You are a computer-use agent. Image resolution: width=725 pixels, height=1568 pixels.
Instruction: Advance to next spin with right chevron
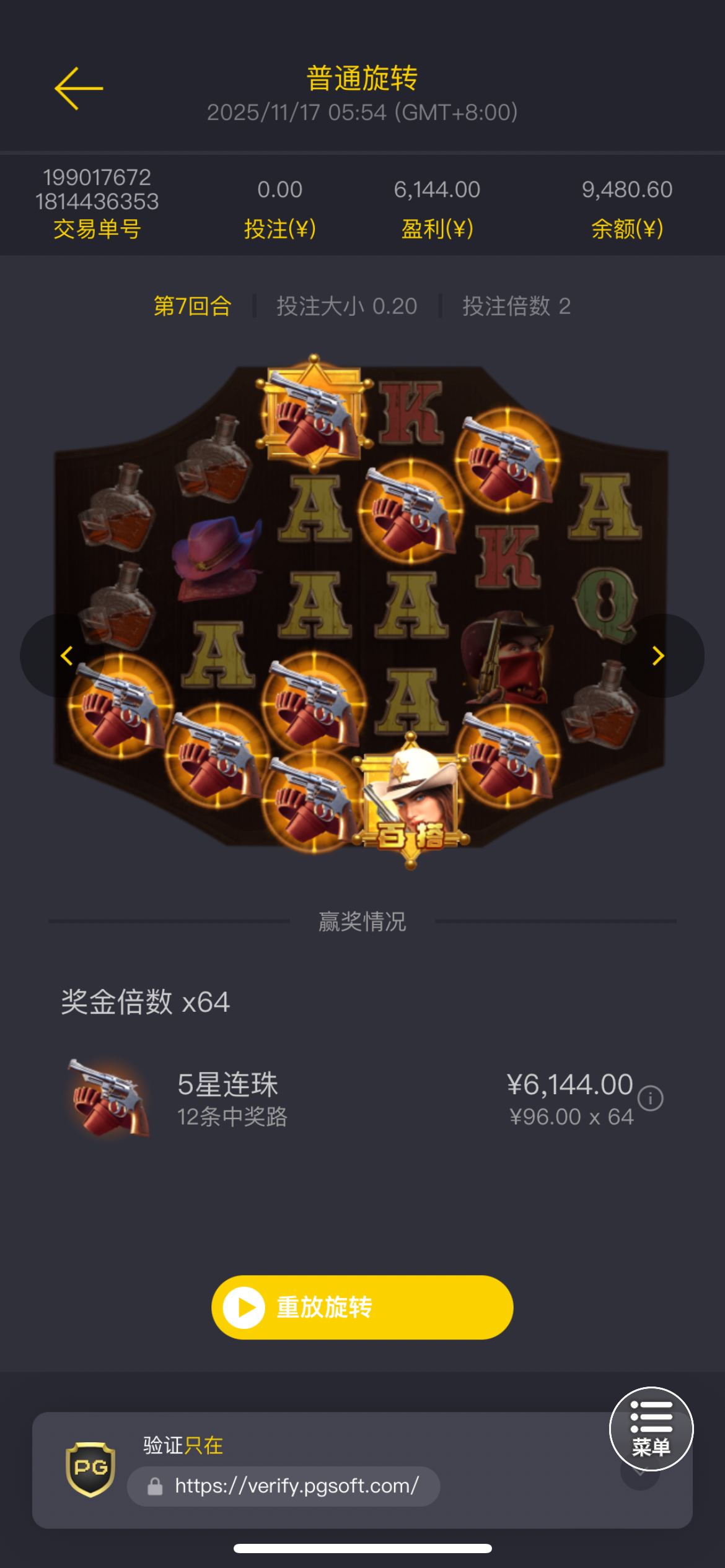tap(658, 655)
